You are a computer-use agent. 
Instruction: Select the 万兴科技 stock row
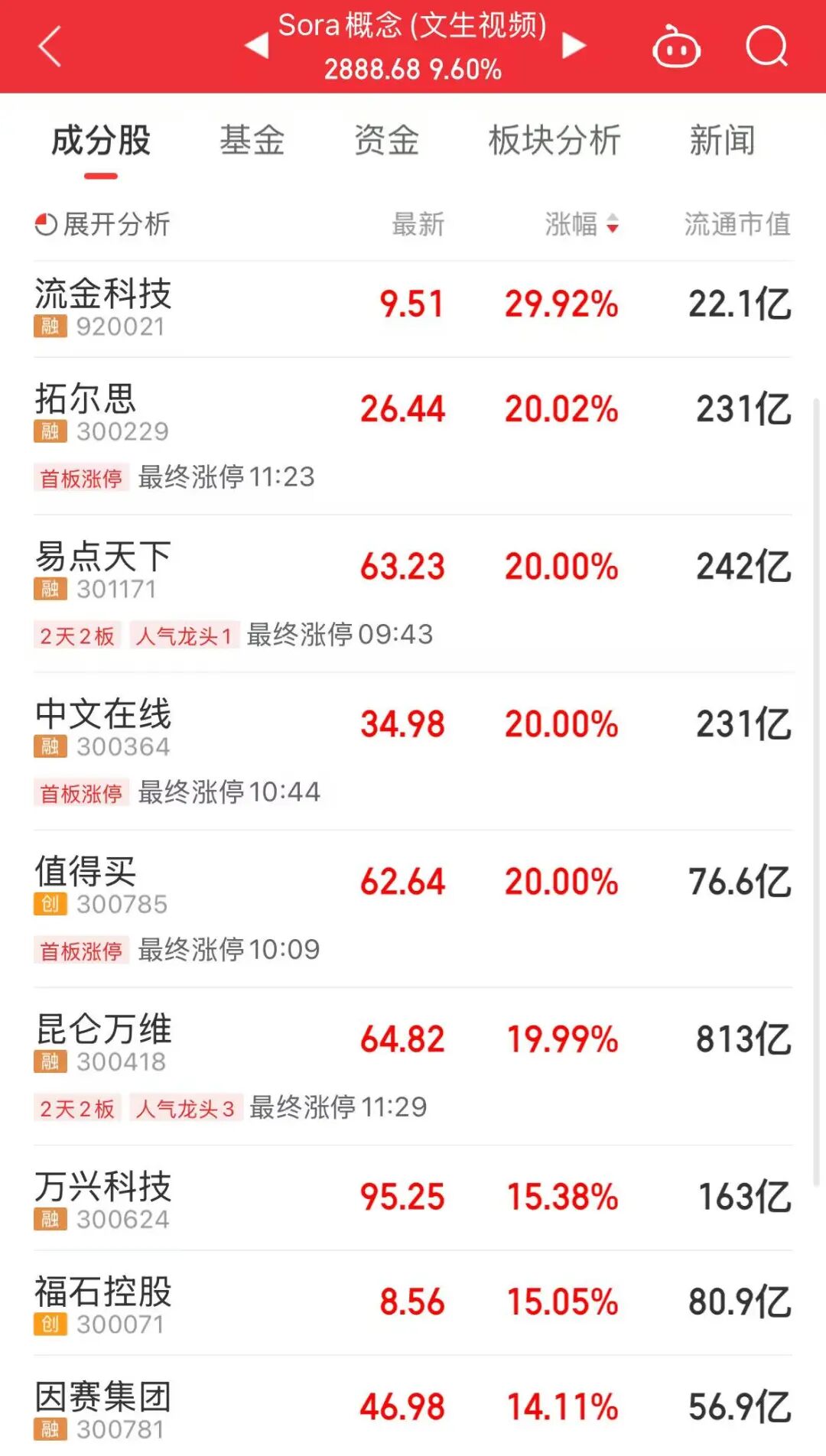(x=413, y=1198)
